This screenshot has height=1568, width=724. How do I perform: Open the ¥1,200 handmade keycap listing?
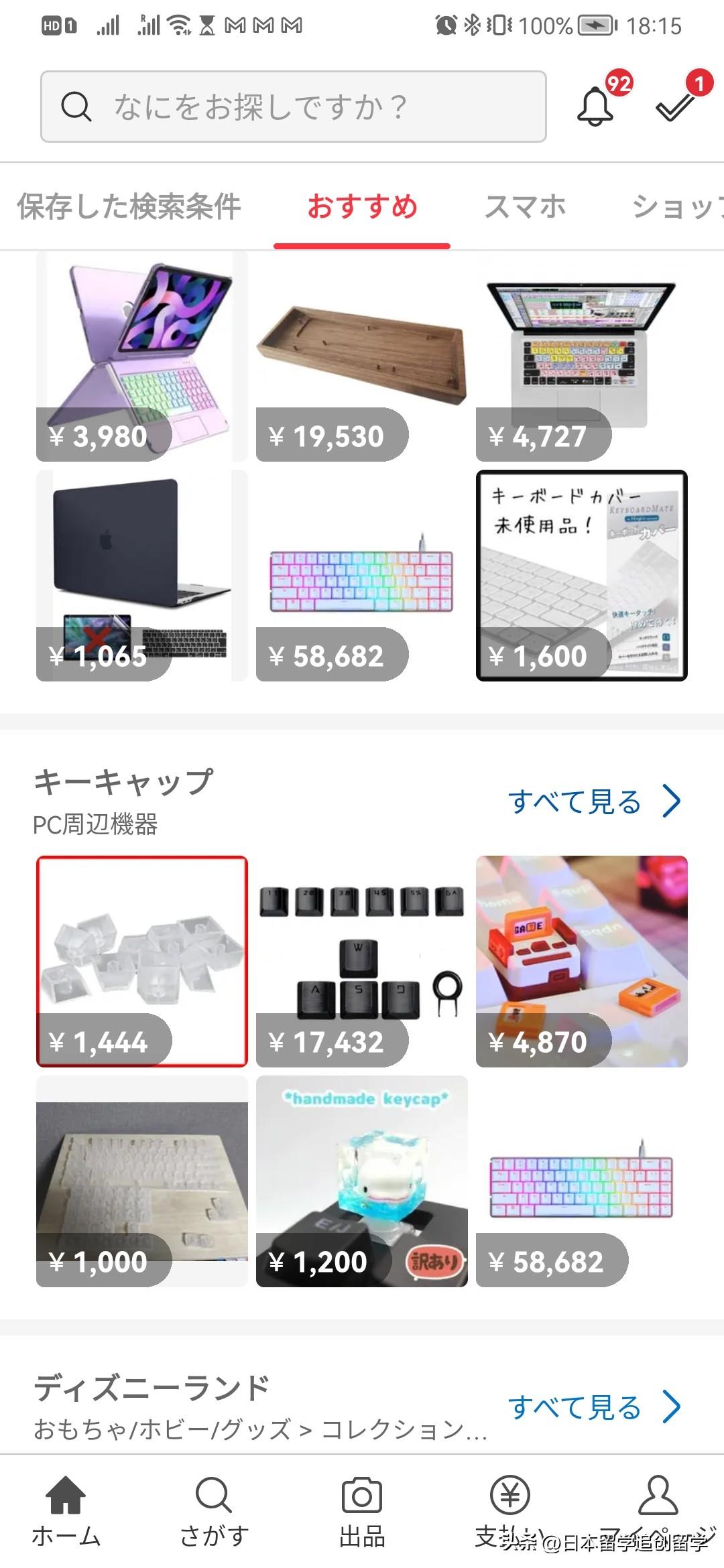point(361,1181)
